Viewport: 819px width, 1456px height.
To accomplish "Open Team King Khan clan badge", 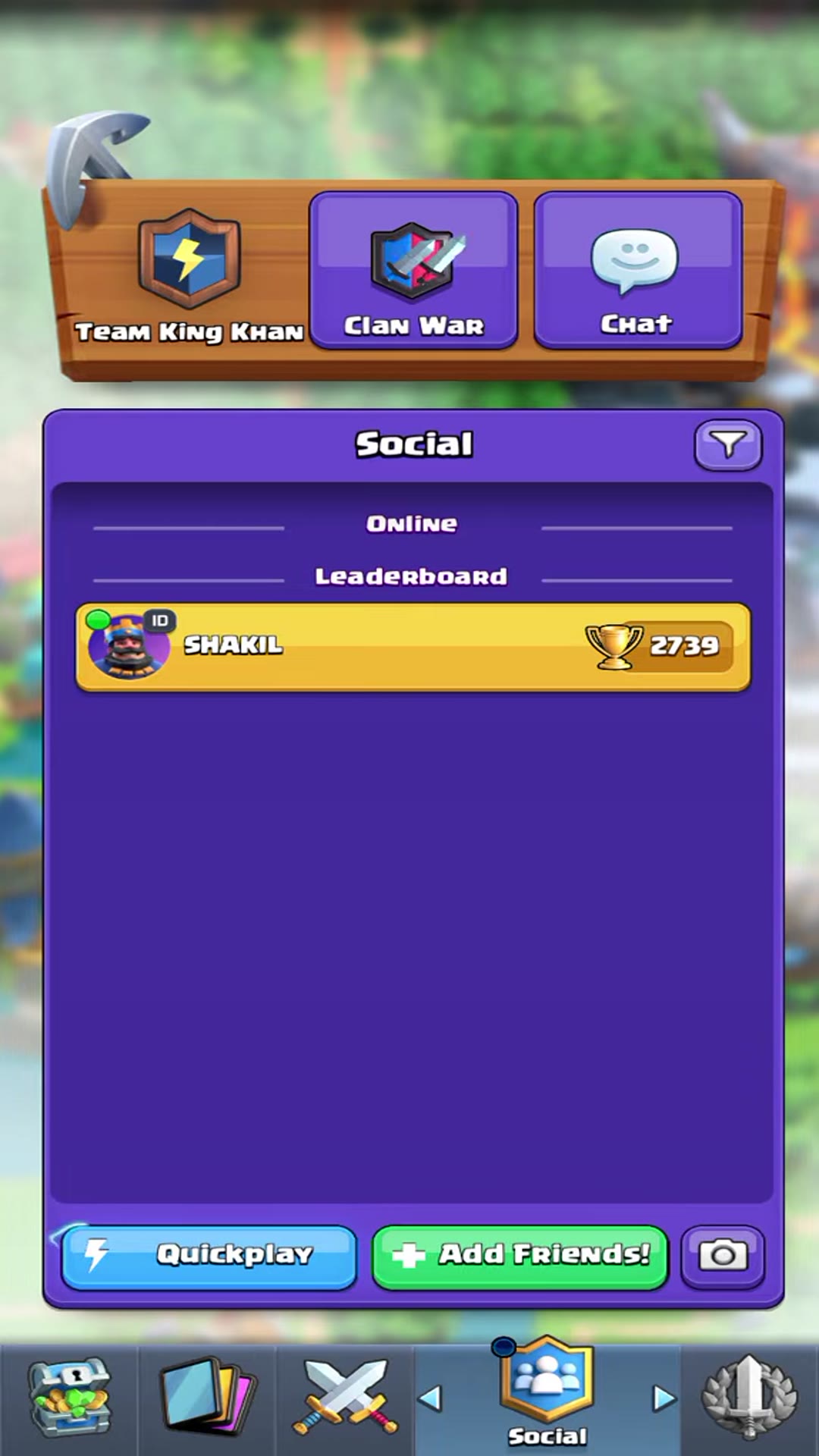I will [189, 259].
